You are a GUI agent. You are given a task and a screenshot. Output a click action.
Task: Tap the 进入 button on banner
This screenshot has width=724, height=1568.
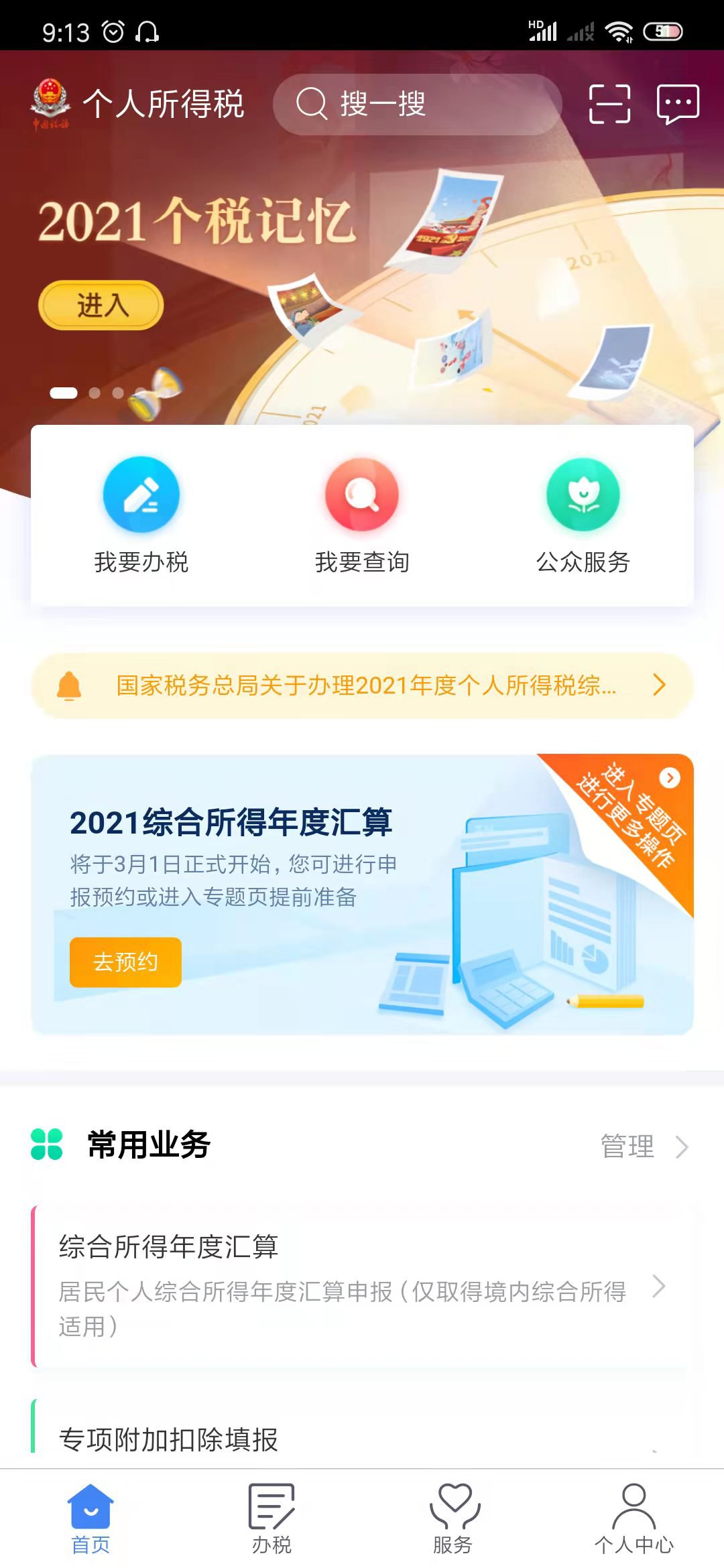(x=101, y=306)
